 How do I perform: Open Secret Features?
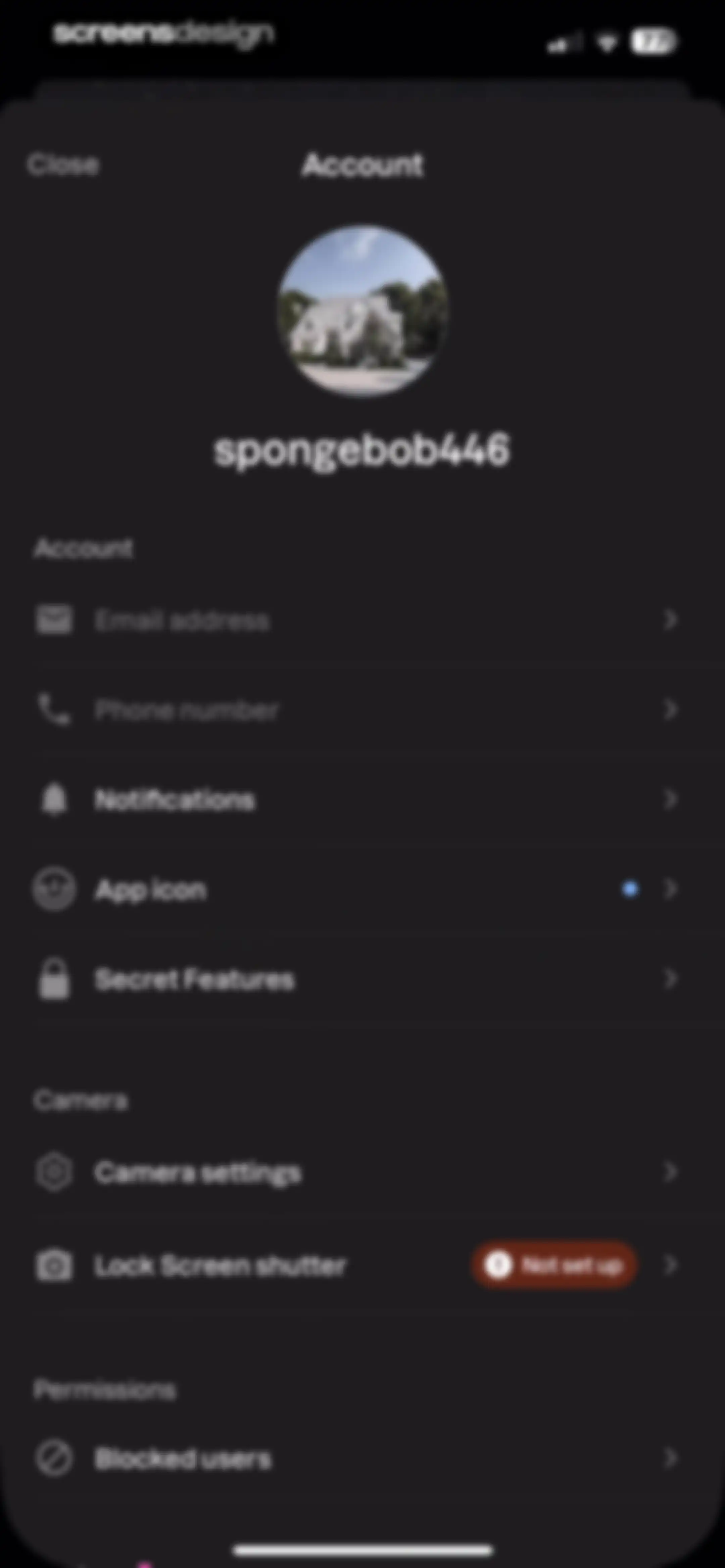pyautogui.click(x=362, y=979)
